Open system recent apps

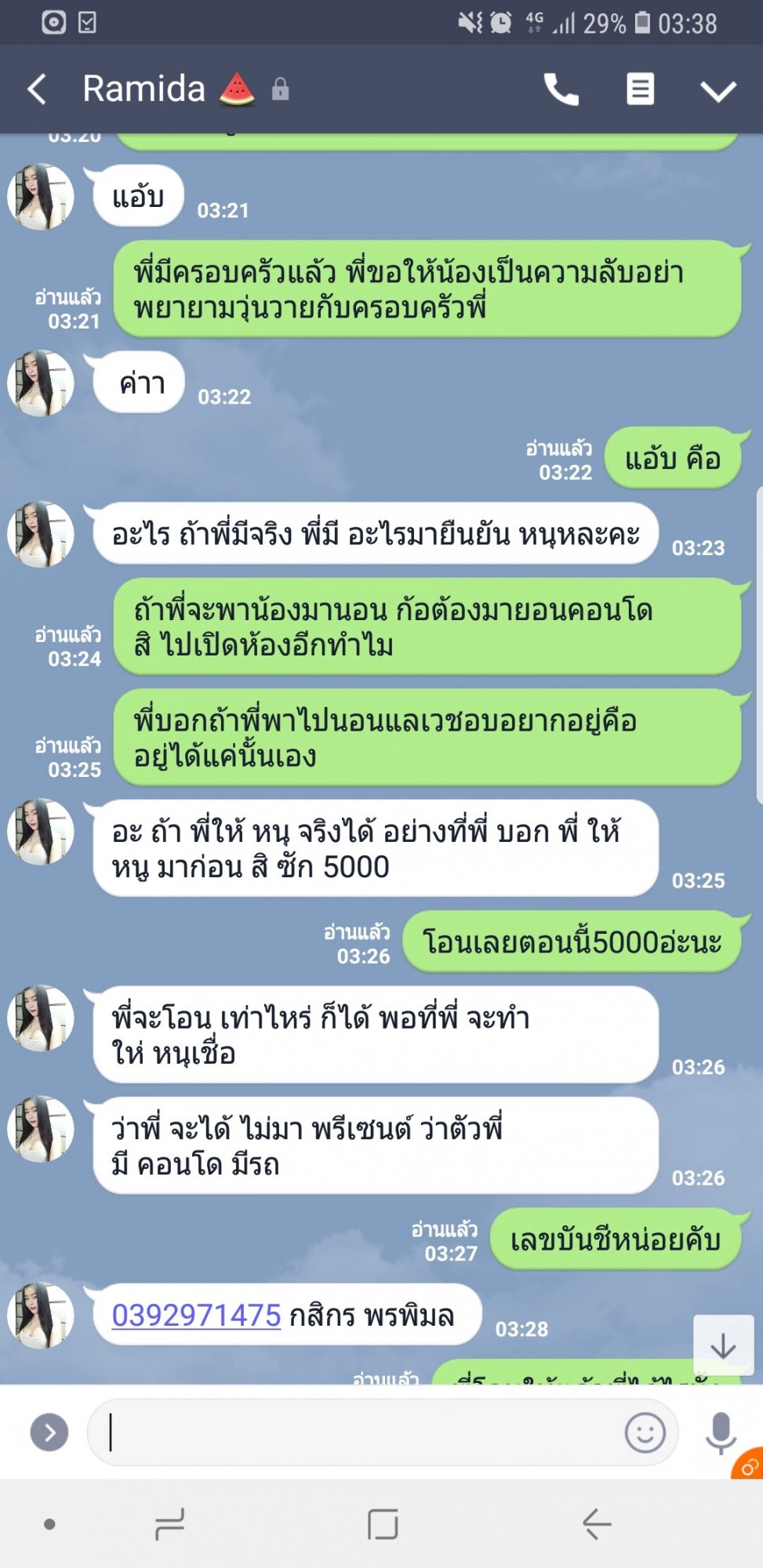pyautogui.click(x=169, y=1524)
